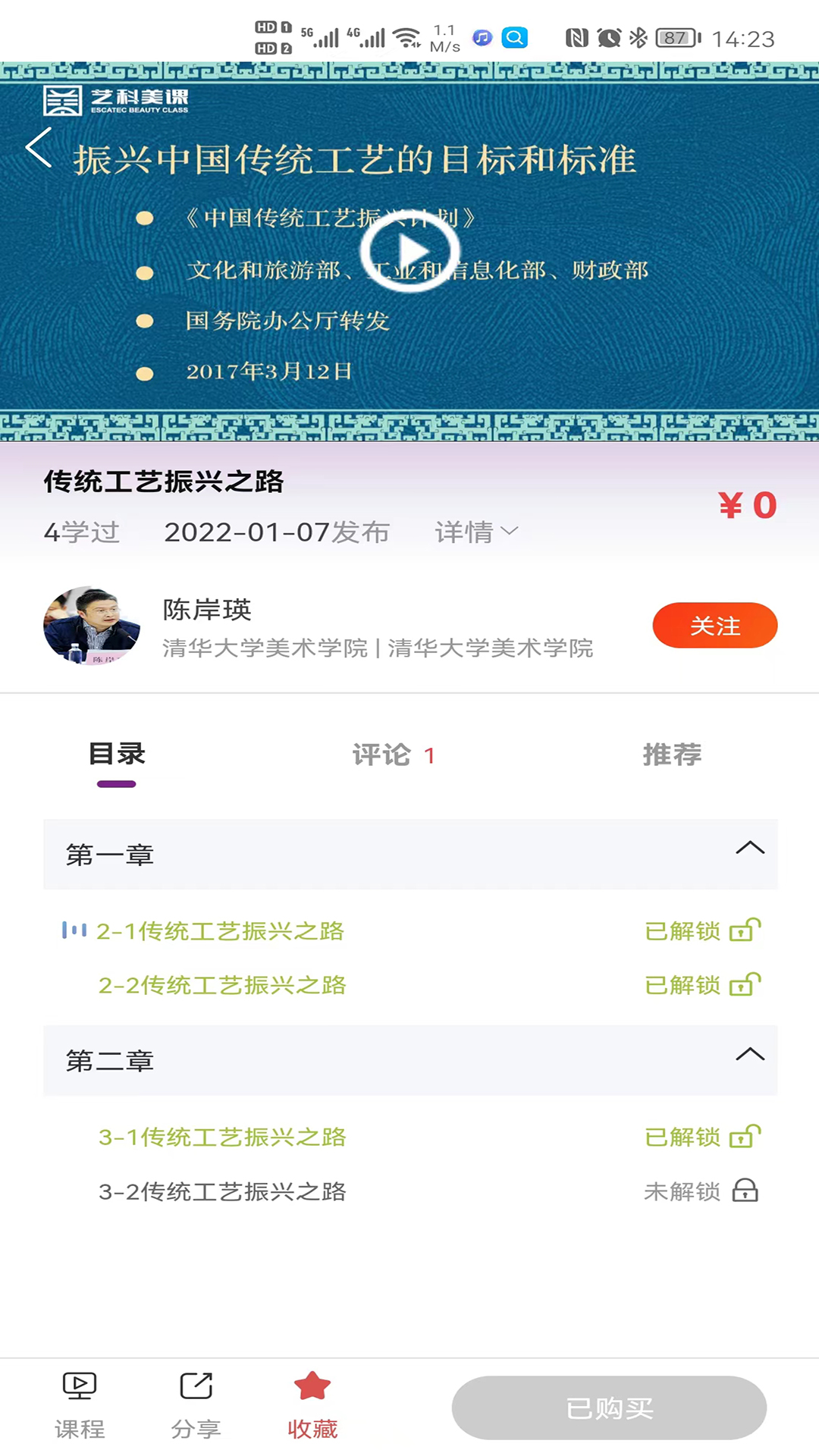This screenshot has height=1456, width=819.
Task: Toggle follow by tapping 关注
Action: click(x=714, y=625)
